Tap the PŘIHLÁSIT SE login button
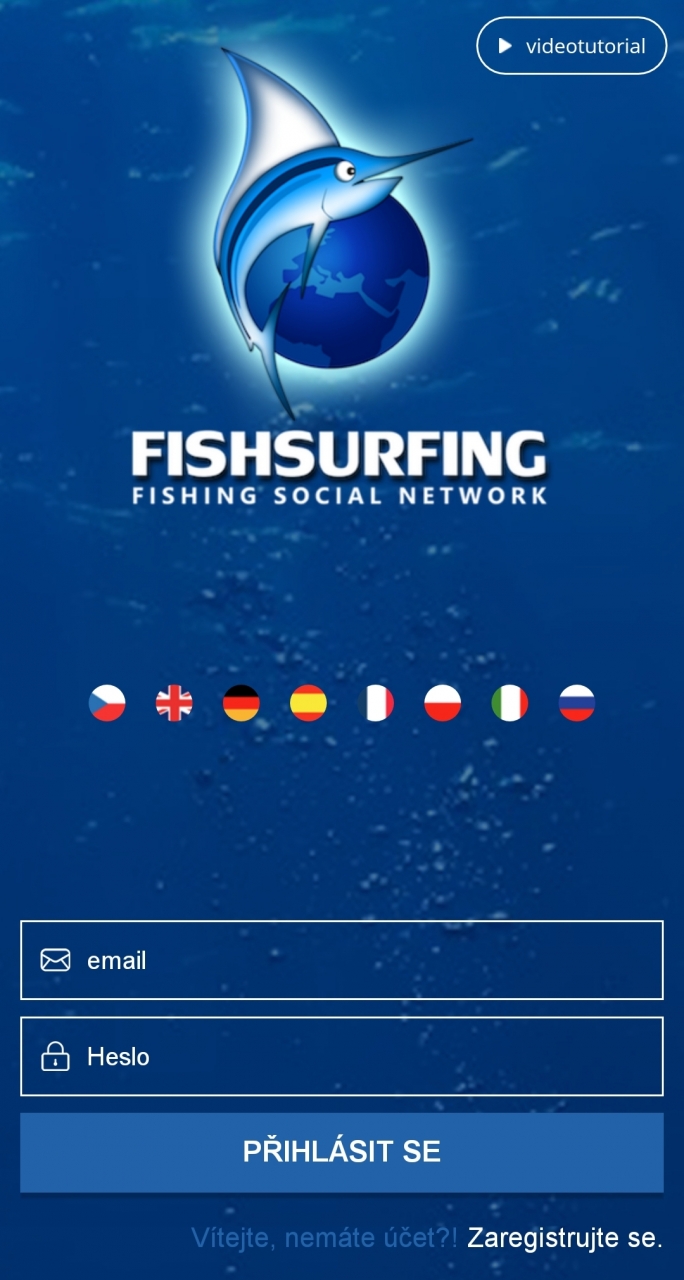684x1280 pixels. (342, 1152)
